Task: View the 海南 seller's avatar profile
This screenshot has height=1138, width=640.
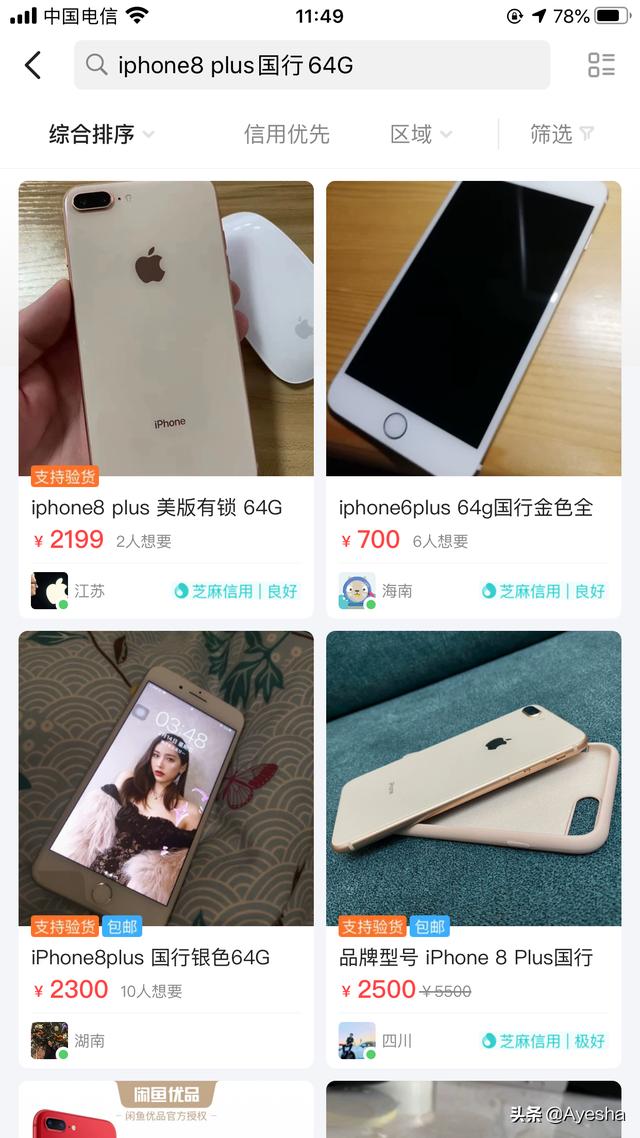Action: 357,591
